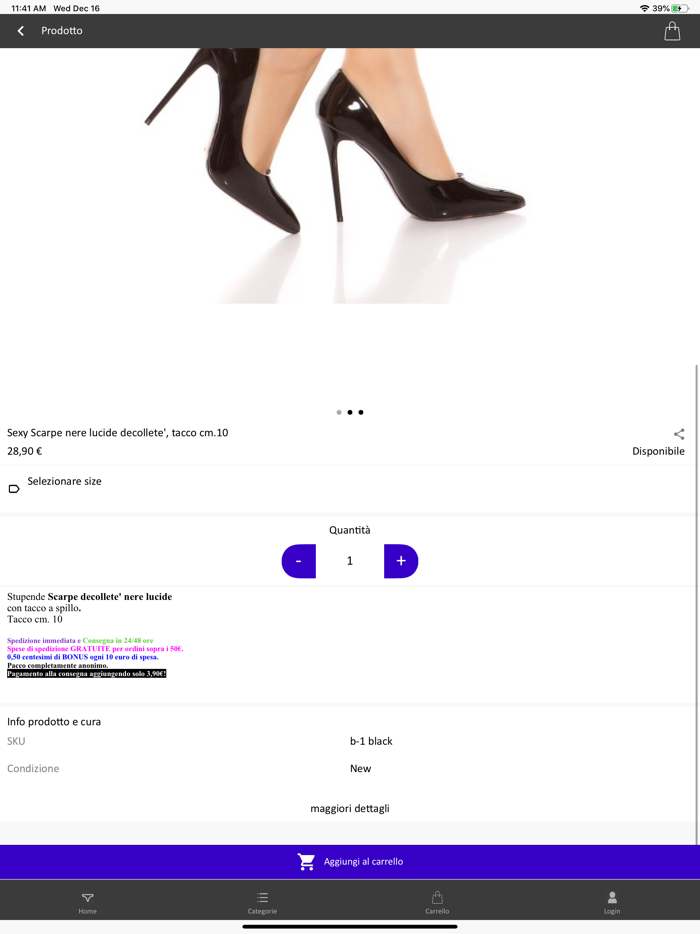Switch to the Home tab

[x=88, y=902]
